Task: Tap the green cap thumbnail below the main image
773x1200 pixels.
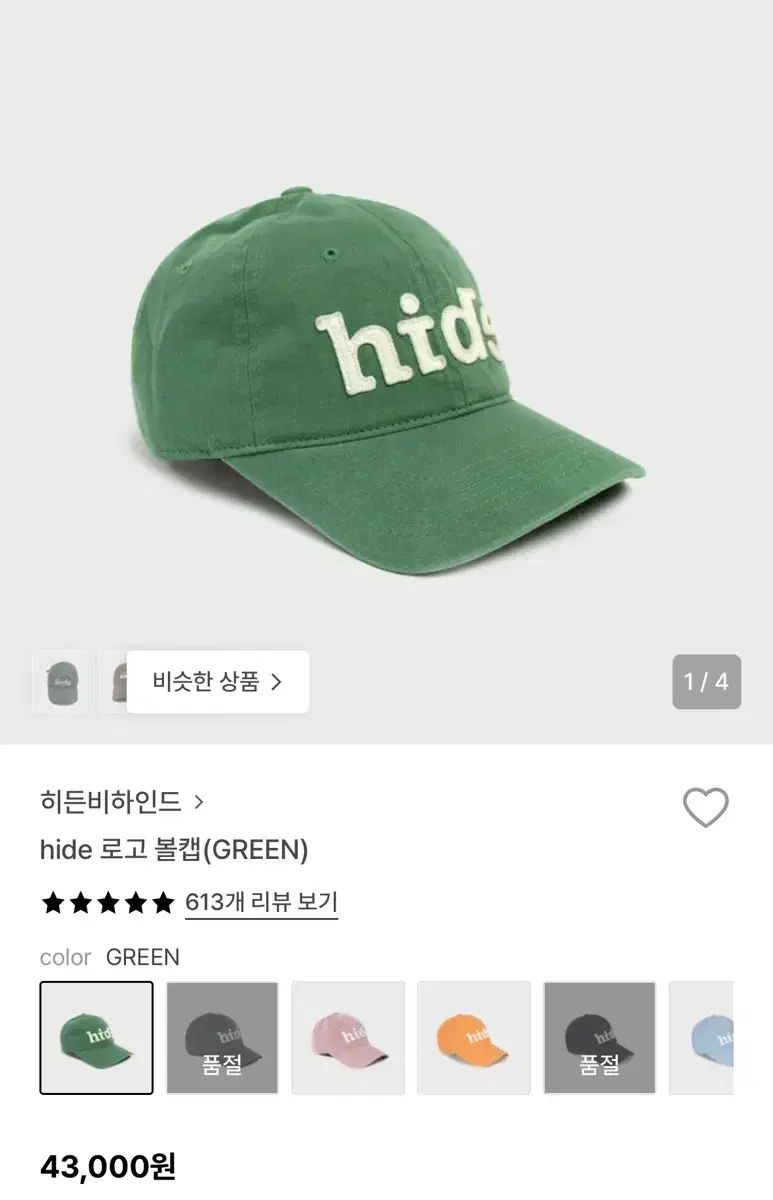Action: click(x=62, y=682)
